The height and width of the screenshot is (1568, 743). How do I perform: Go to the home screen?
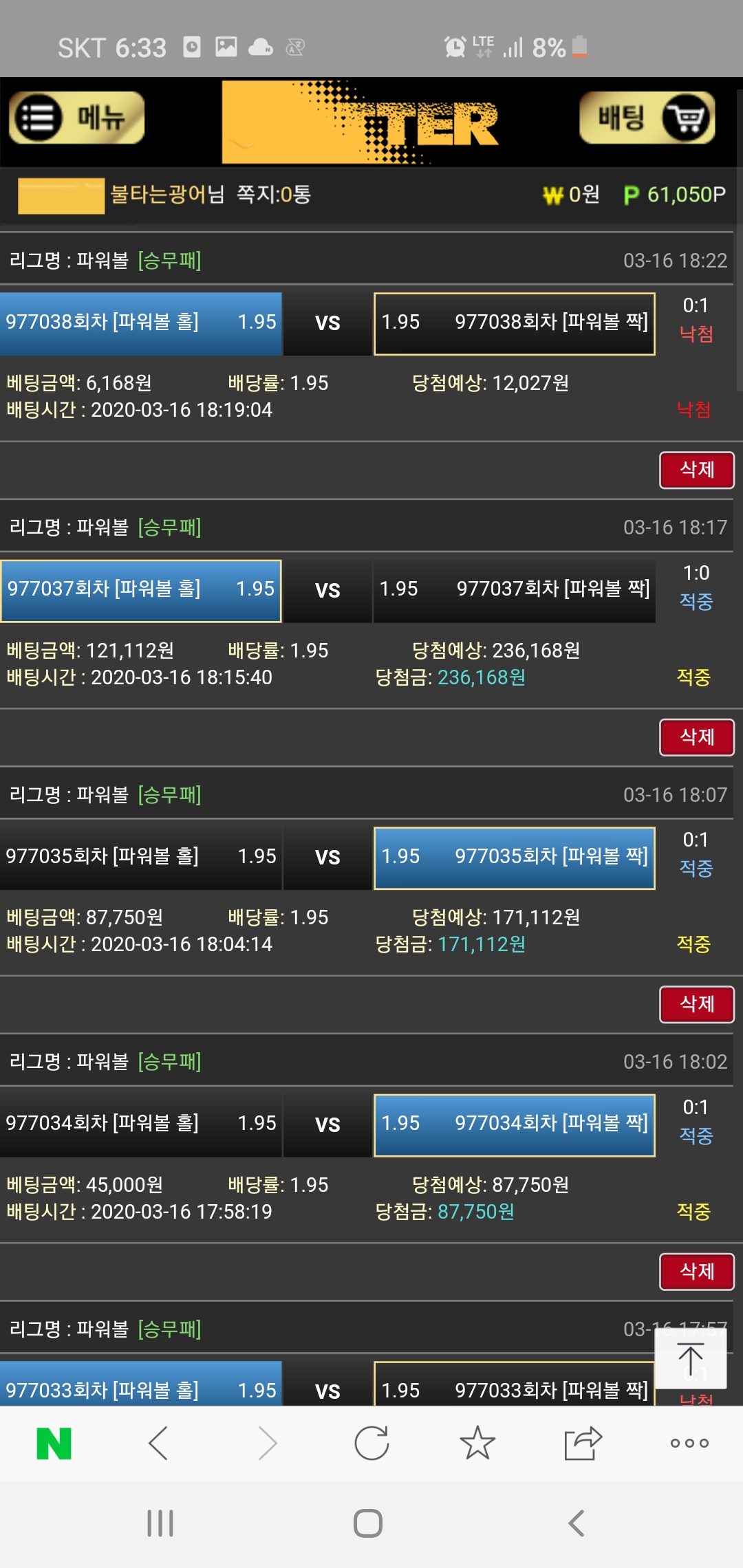pyautogui.click(x=368, y=1523)
